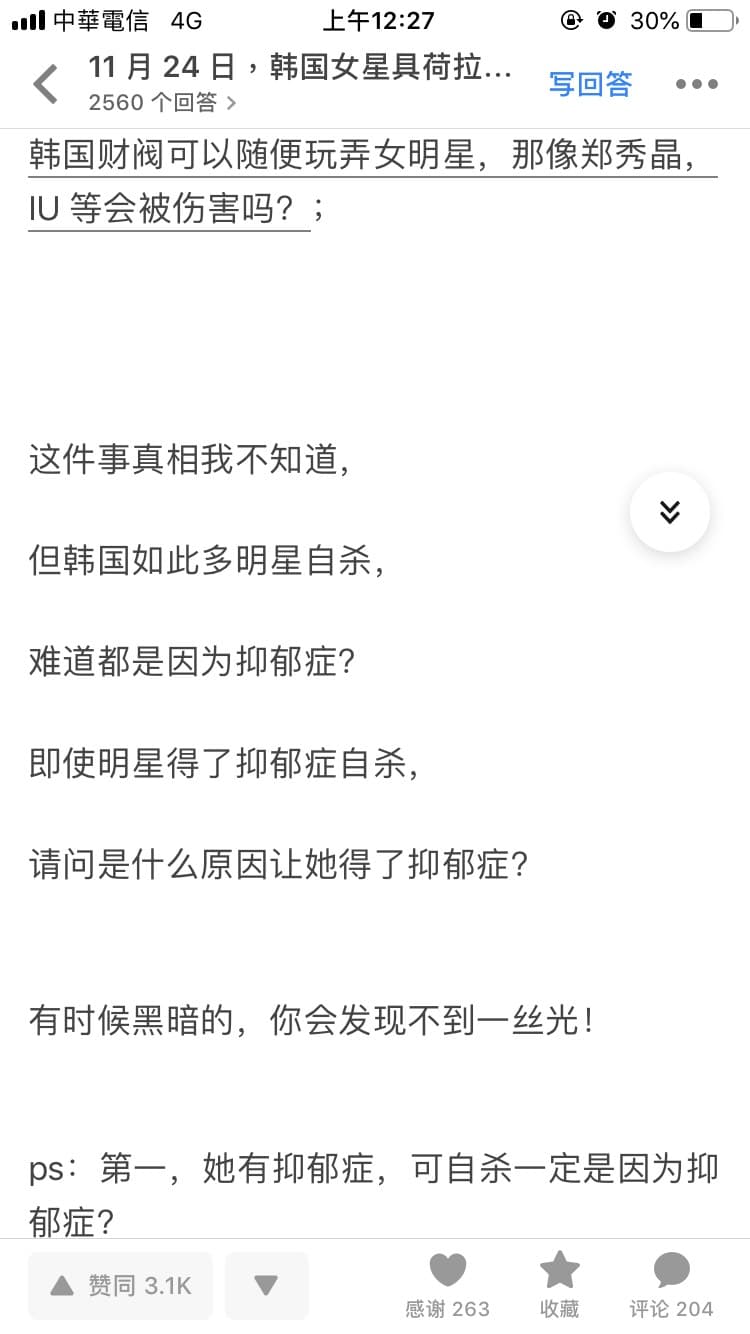Image resolution: width=750 pixels, height=1334 pixels.
Task: Go back with the top-left arrow
Action: [x=45, y=84]
